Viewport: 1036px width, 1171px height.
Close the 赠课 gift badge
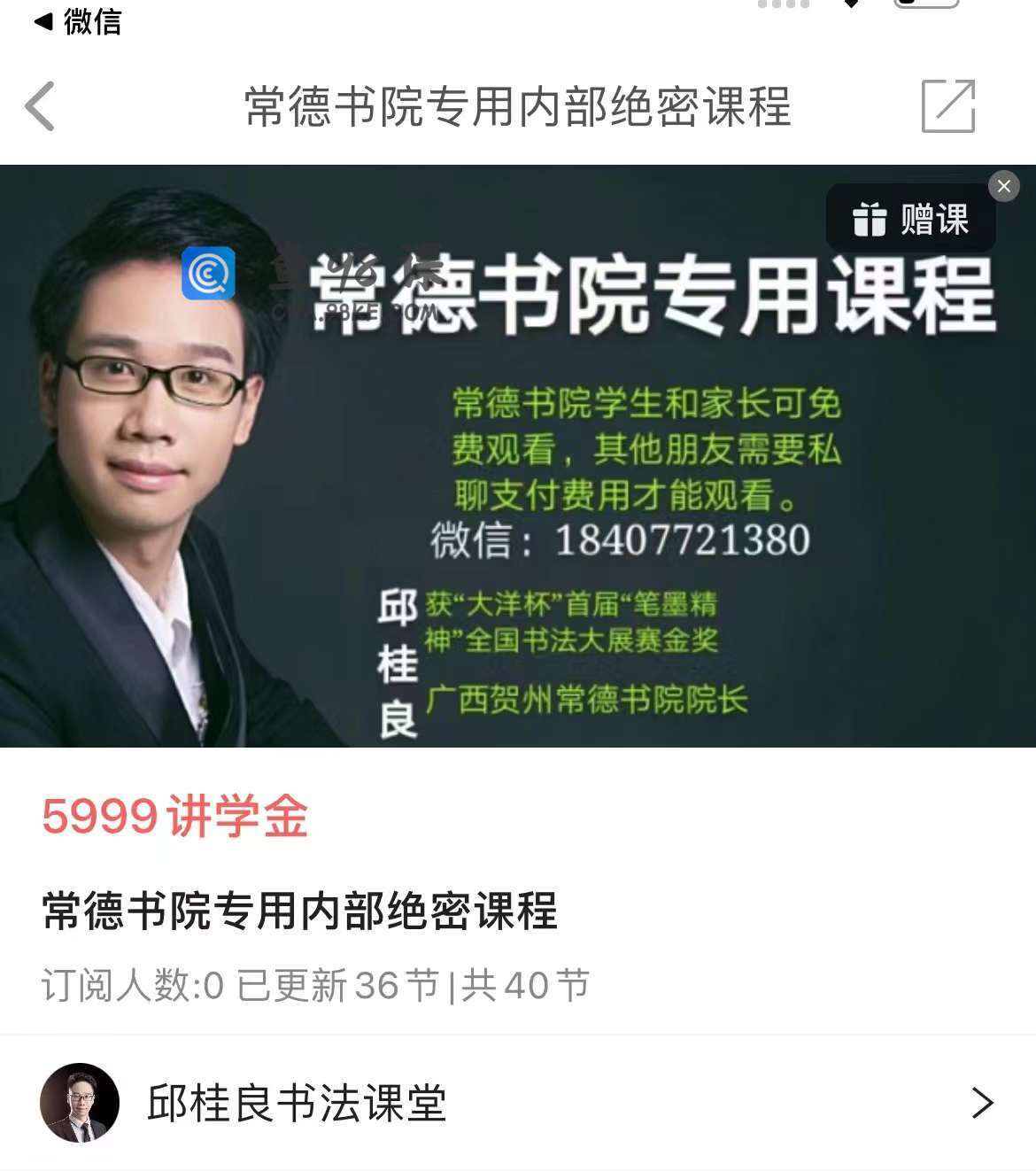[x=1003, y=186]
